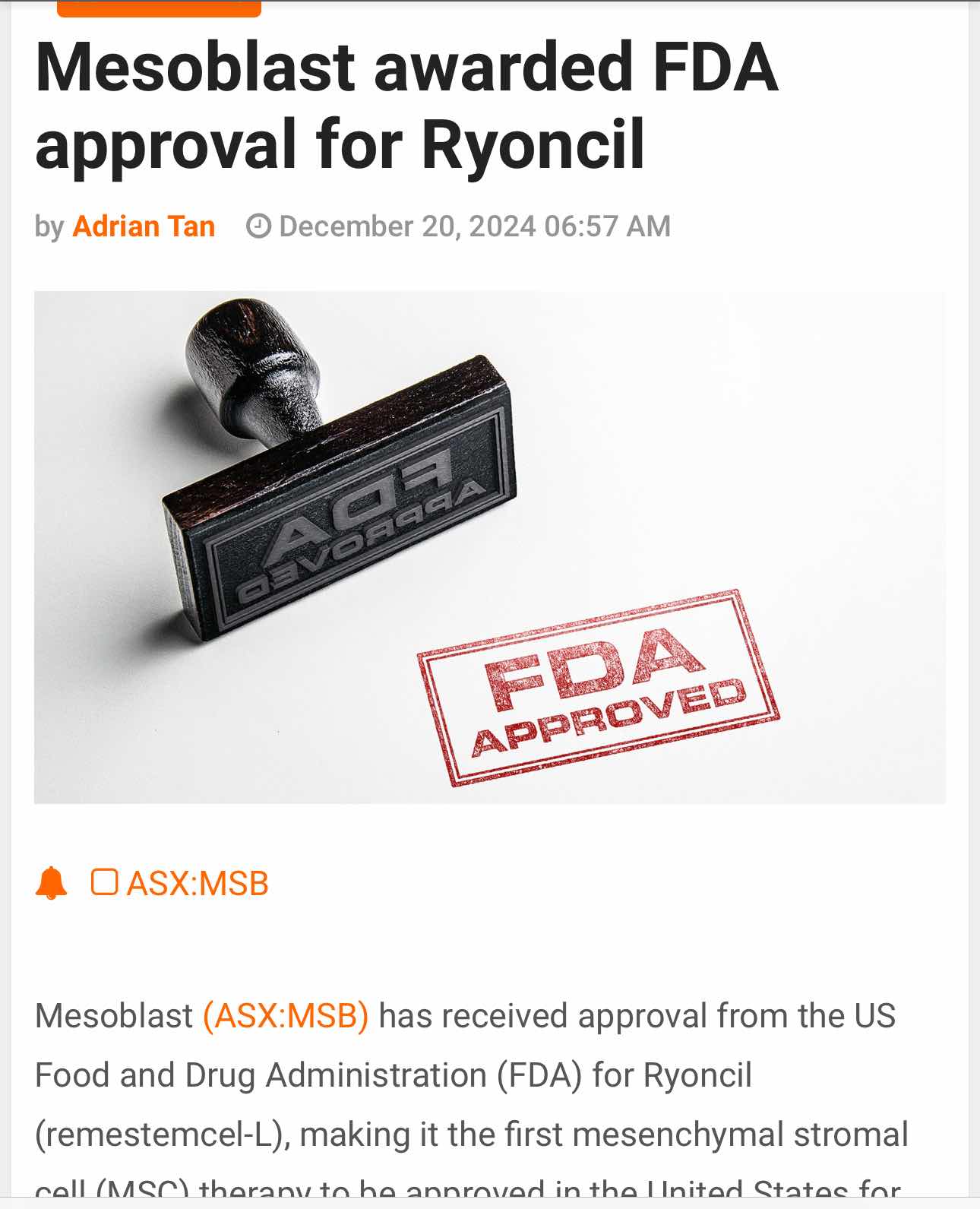980x1209 pixels.
Task: Tap the orange alert bell icon
Action: click(x=51, y=883)
